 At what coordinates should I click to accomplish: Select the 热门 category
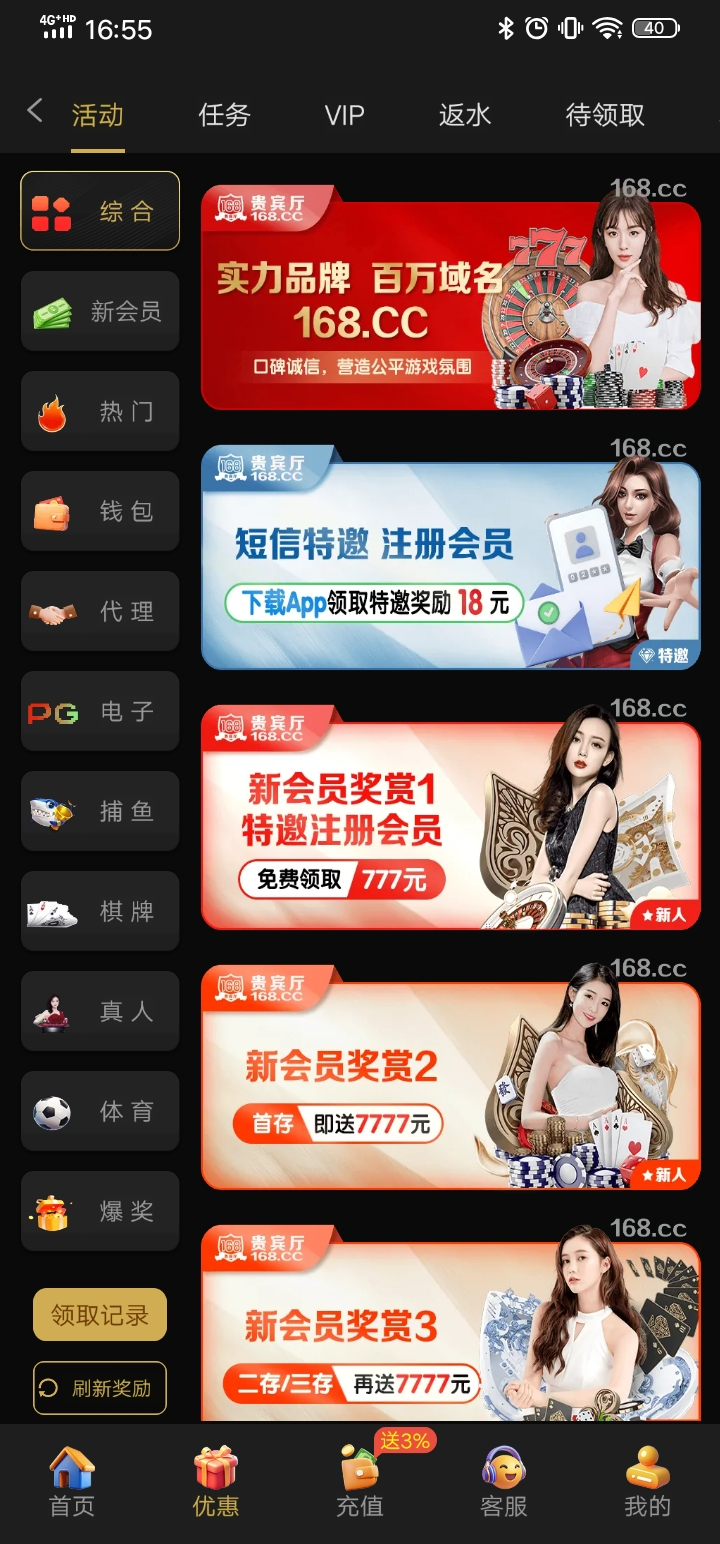[x=100, y=411]
